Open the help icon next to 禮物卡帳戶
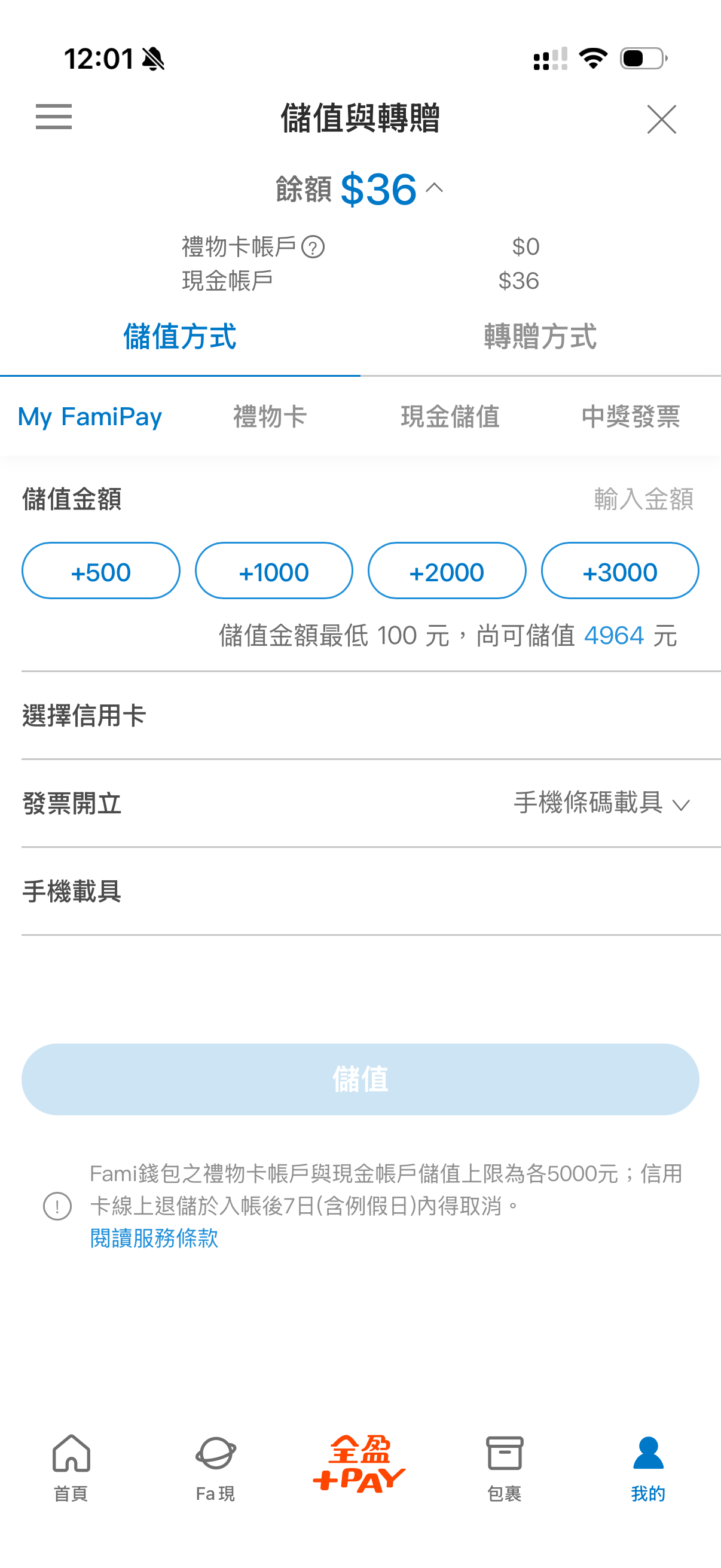721x1568 pixels. [x=313, y=248]
